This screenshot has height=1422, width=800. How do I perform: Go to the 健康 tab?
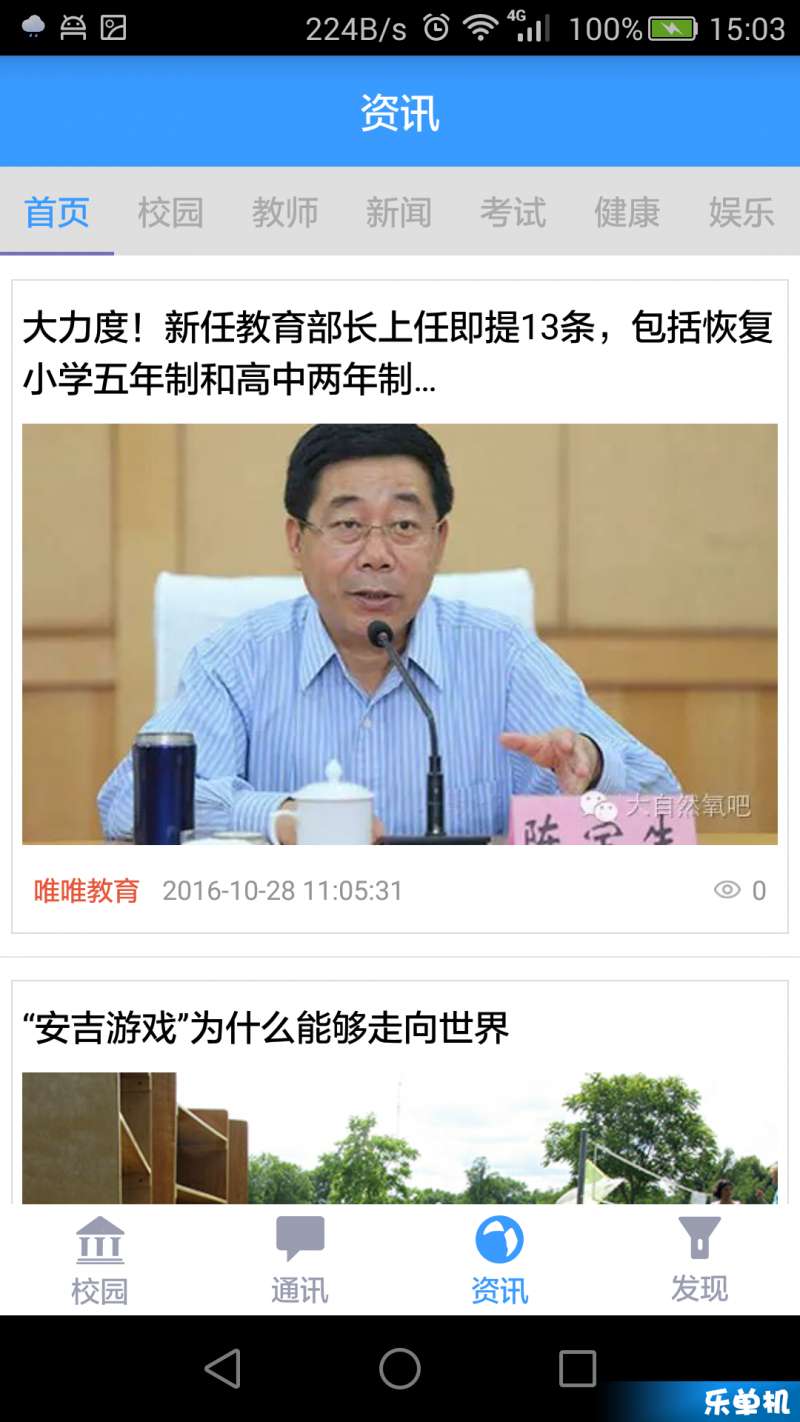(627, 212)
